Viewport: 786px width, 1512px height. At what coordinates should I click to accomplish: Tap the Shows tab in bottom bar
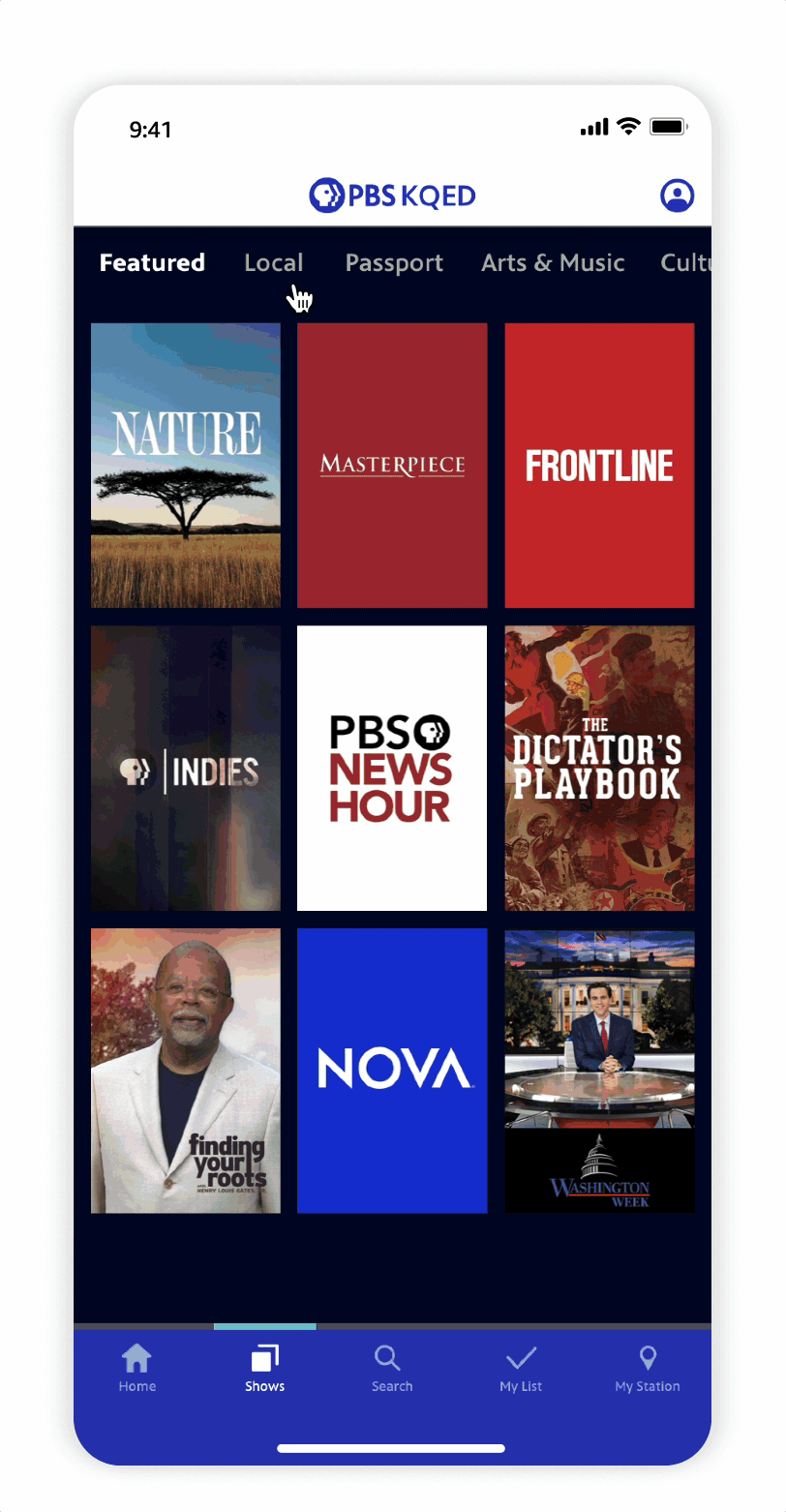(264, 1368)
